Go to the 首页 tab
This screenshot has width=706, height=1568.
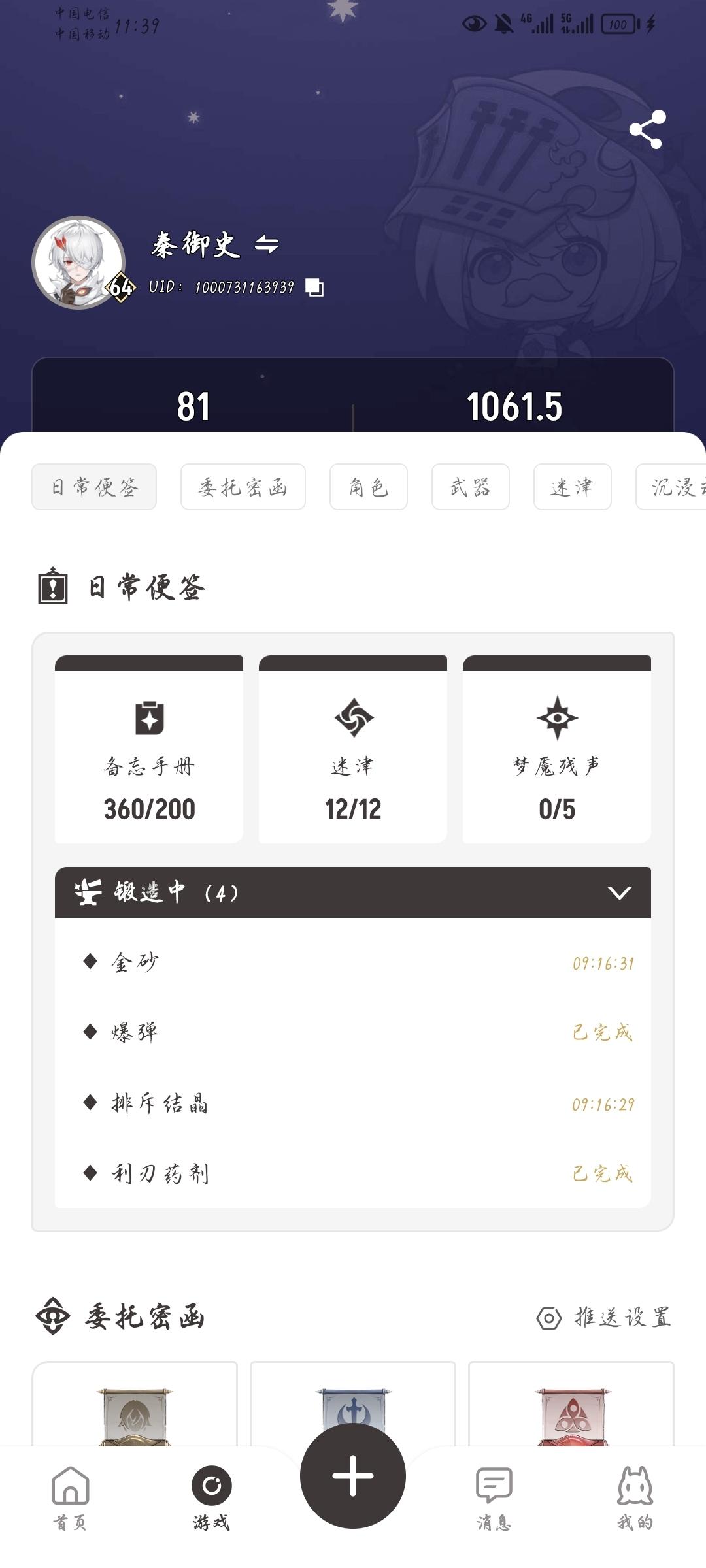point(70,1497)
